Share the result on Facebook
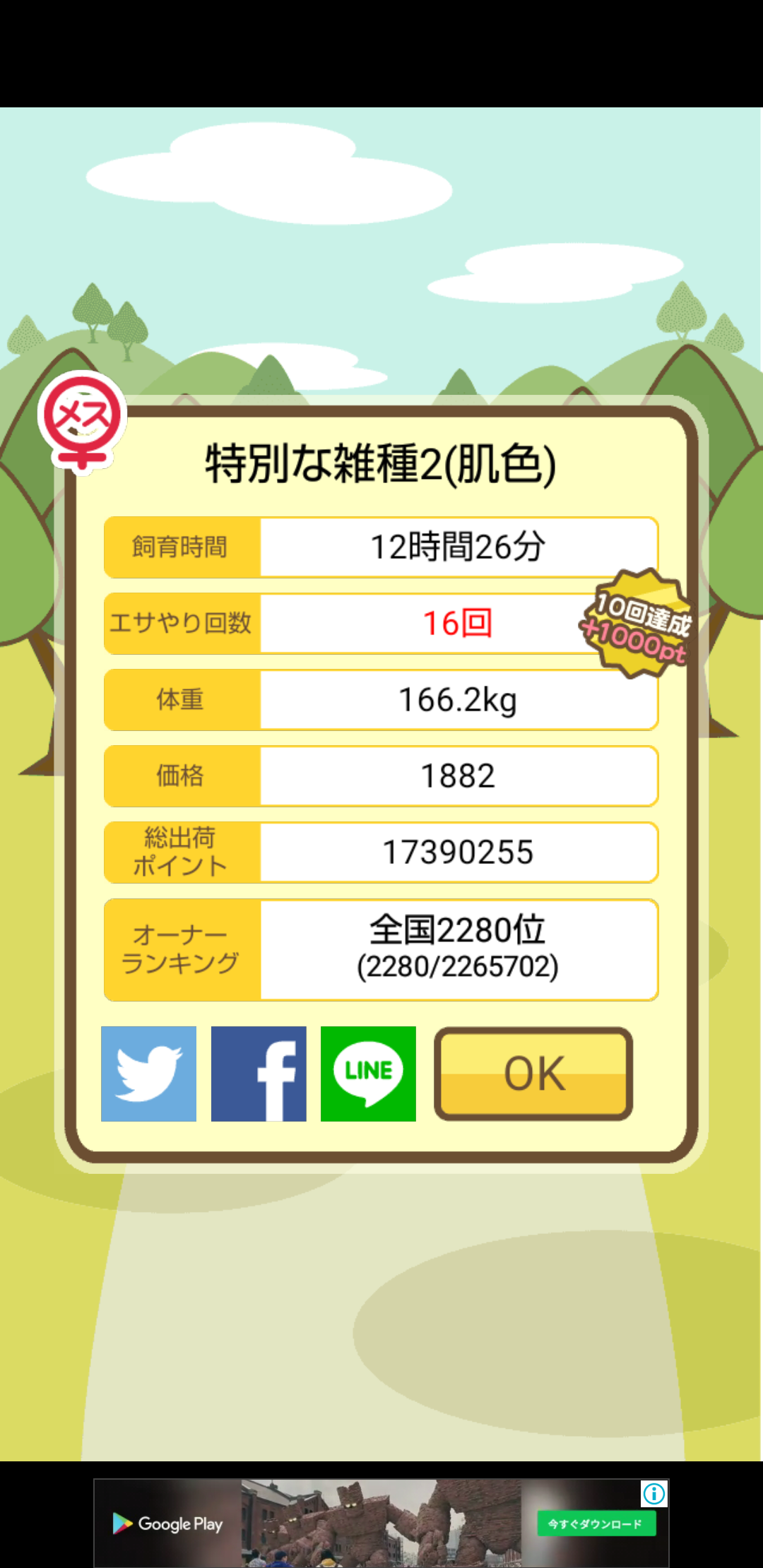The image size is (763, 1568). [259, 1074]
